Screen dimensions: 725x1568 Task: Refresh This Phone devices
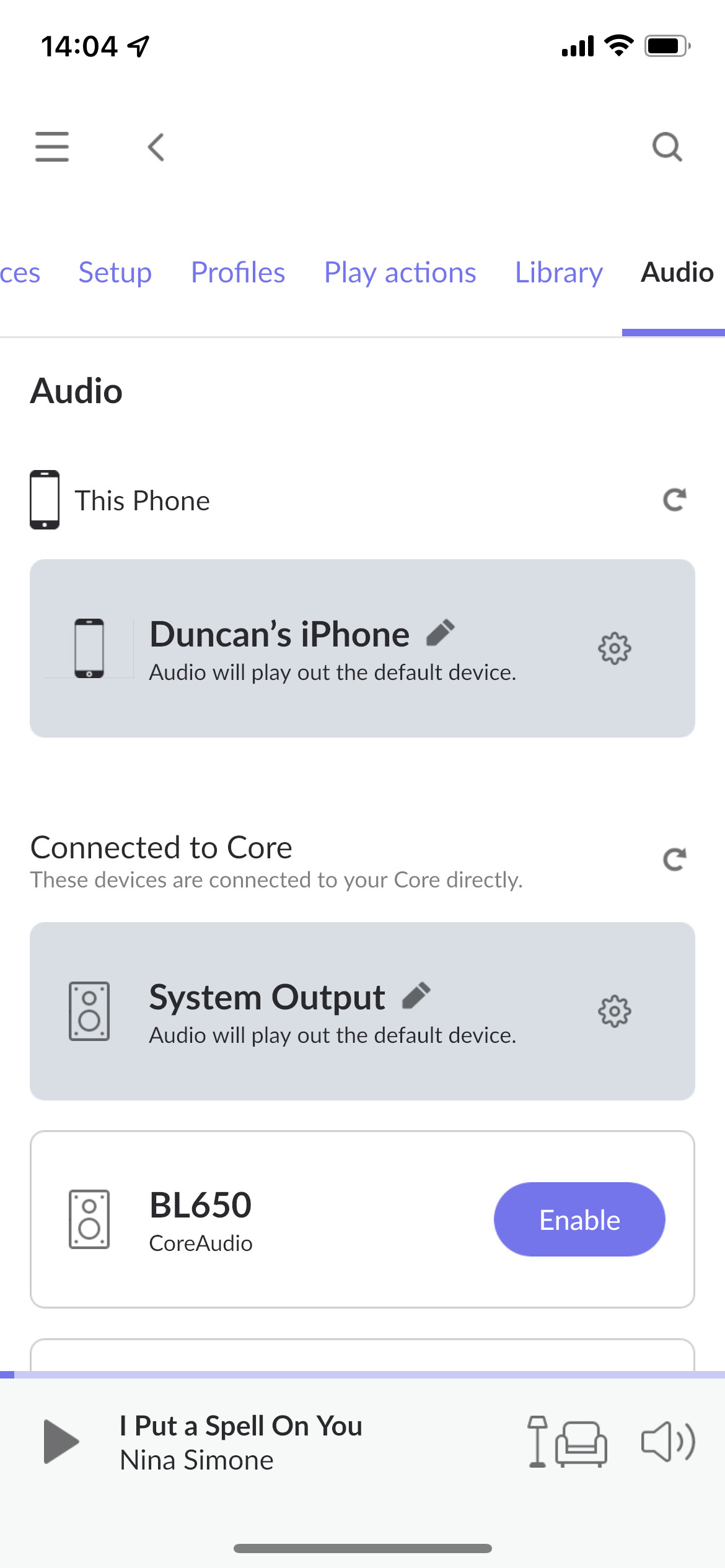coord(674,500)
